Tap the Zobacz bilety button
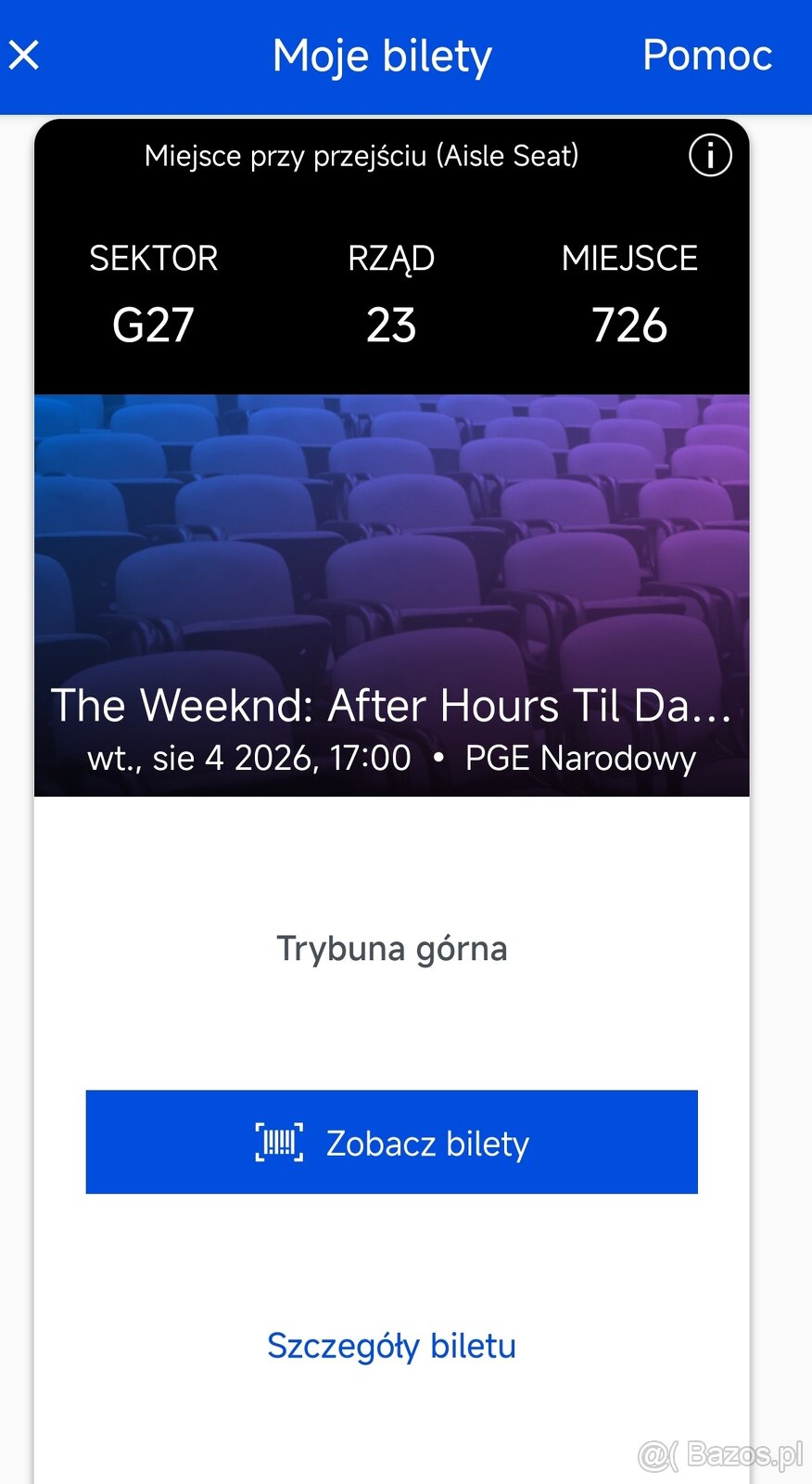This screenshot has width=812, height=1484. pos(391,1142)
